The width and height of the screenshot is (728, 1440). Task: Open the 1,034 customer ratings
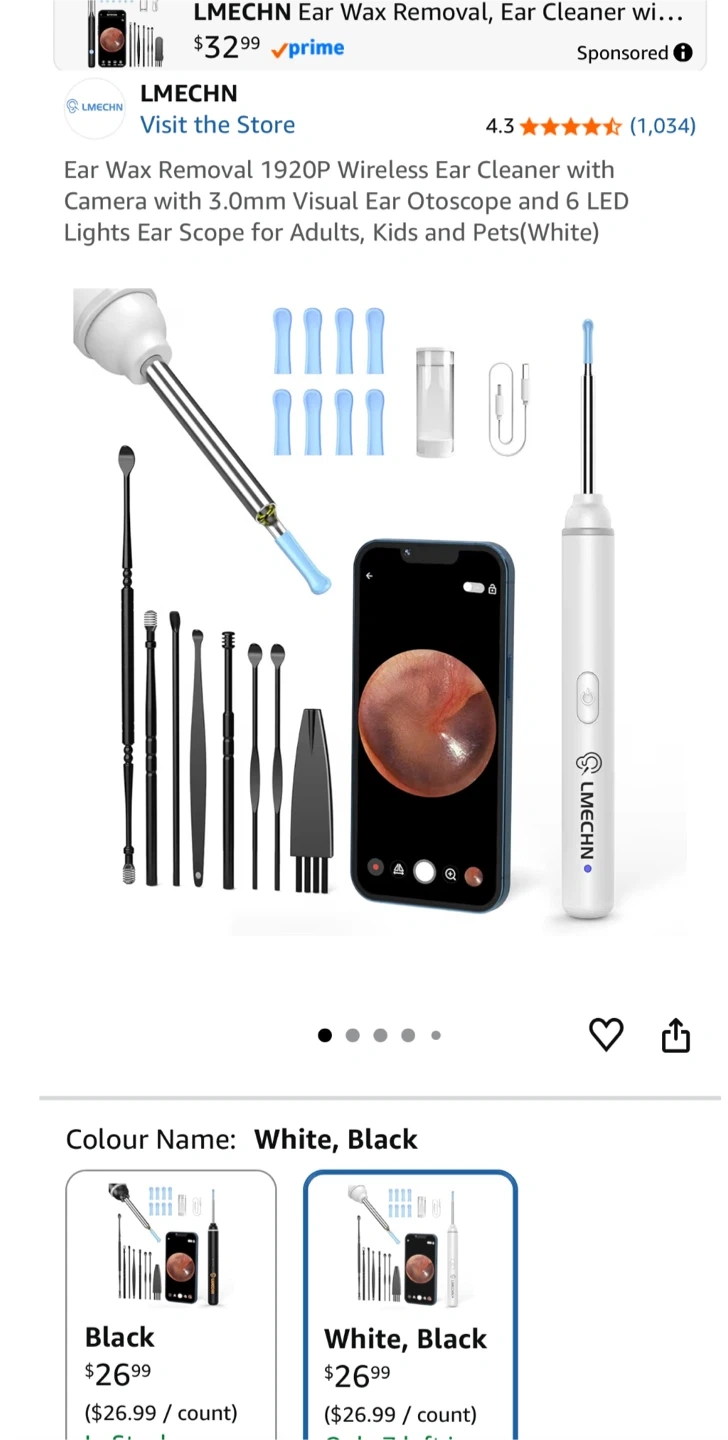coord(662,126)
